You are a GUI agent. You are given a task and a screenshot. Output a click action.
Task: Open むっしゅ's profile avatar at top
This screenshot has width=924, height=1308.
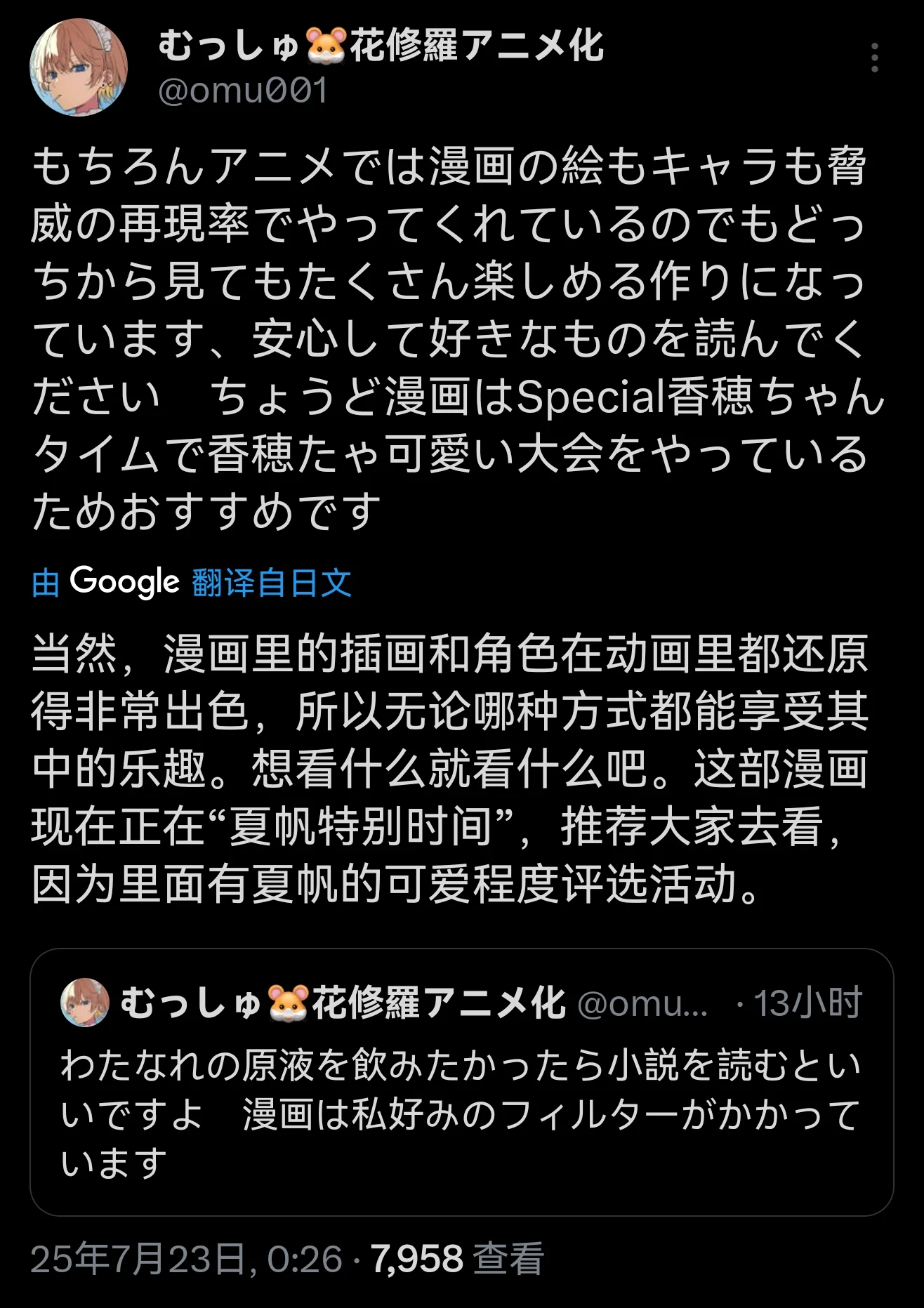pyautogui.click(x=79, y=67)
